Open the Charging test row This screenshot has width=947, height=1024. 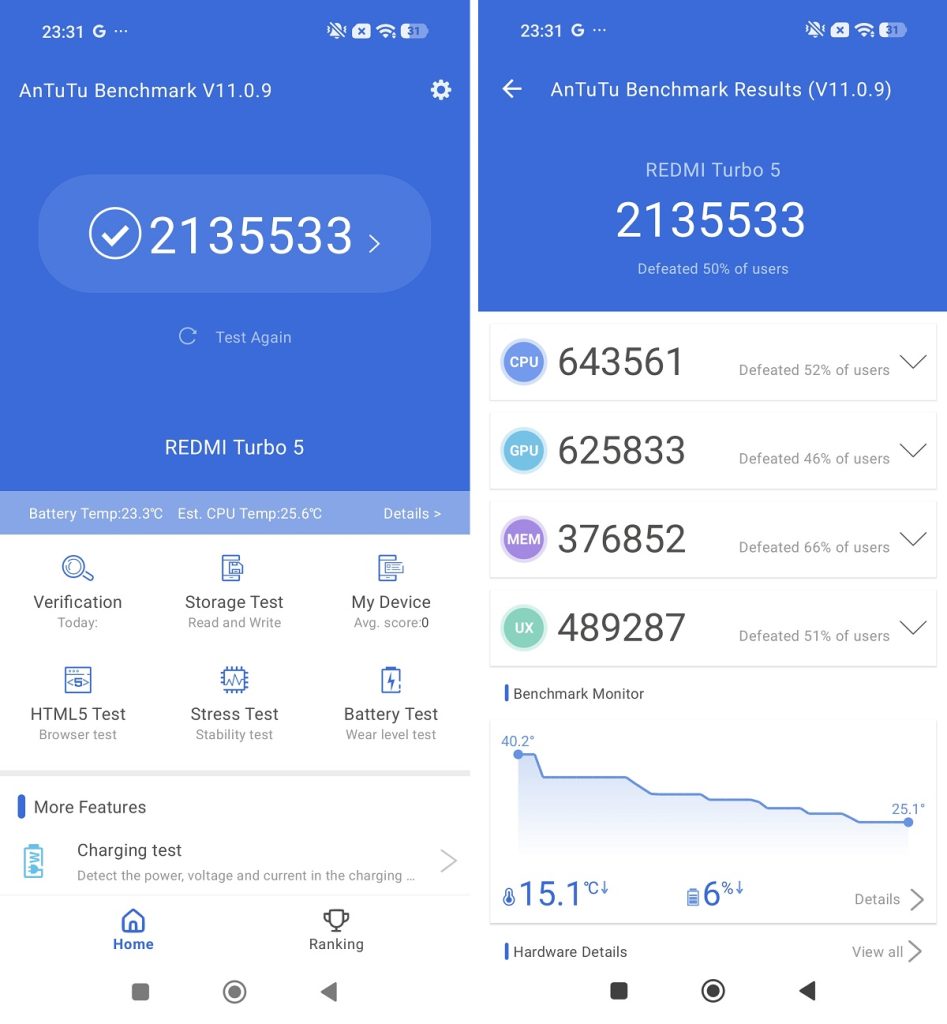point(235,861)
